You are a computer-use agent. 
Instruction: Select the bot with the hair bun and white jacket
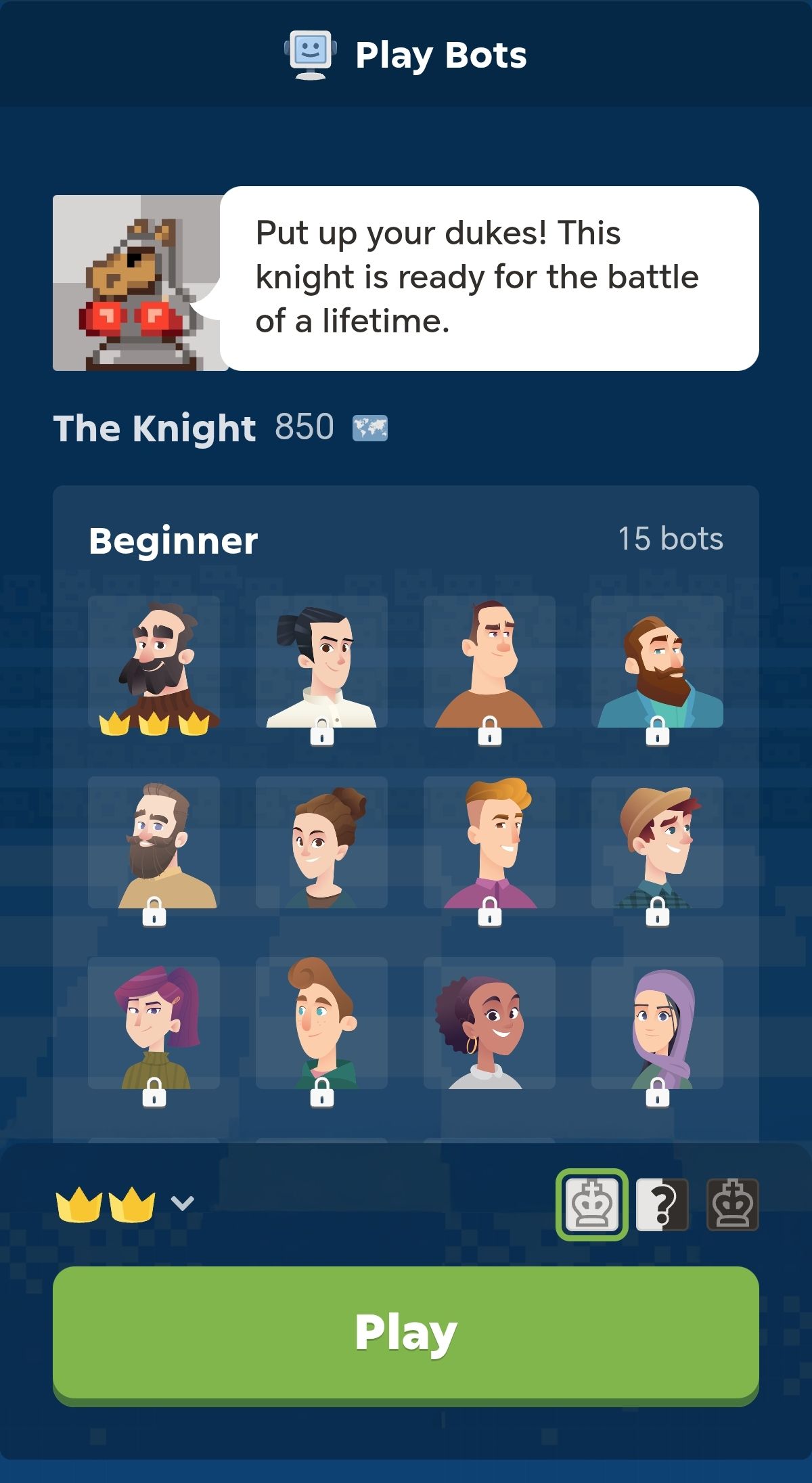[321, 663]
